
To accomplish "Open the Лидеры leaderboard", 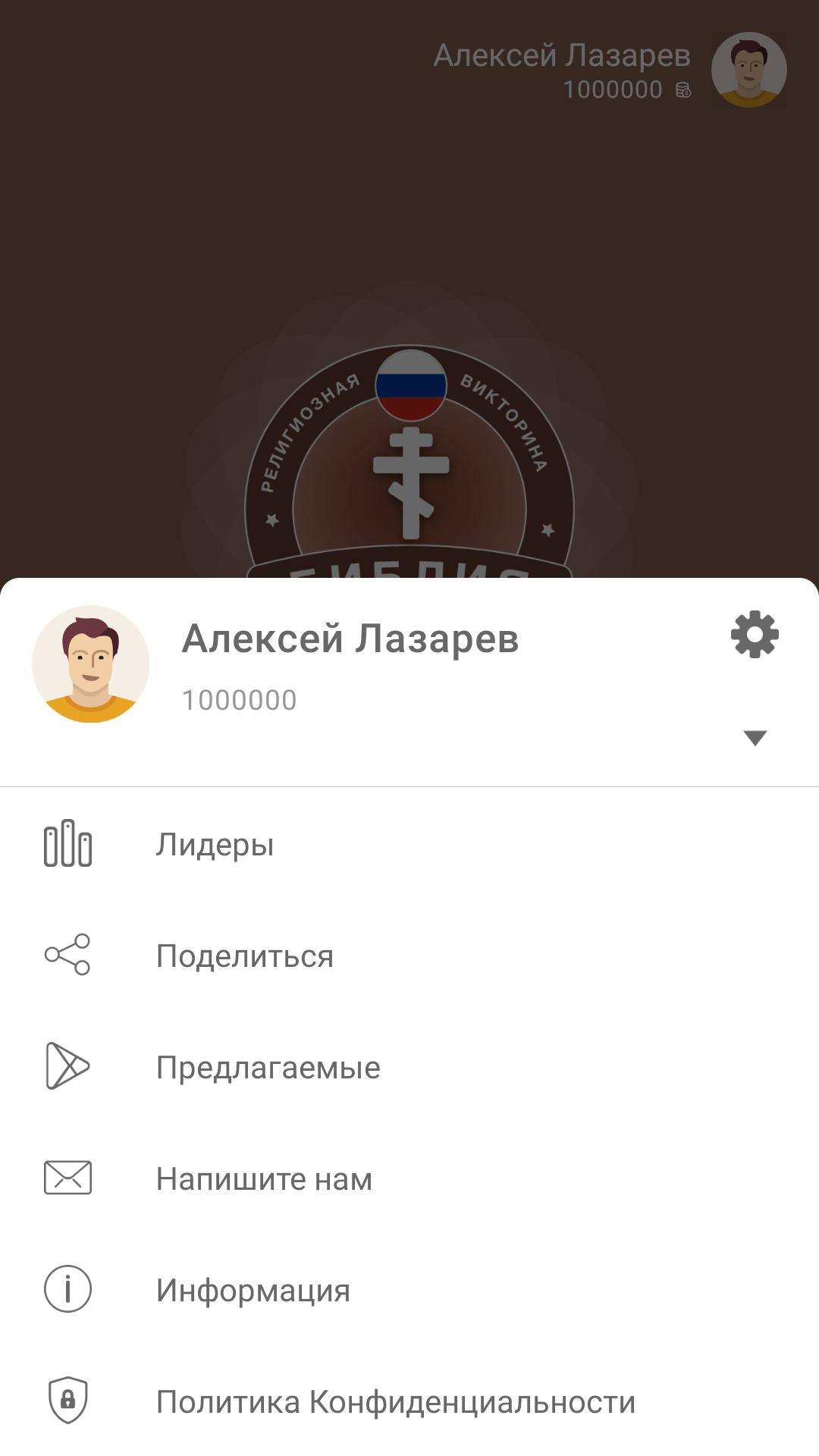I will tap(409, 844).
